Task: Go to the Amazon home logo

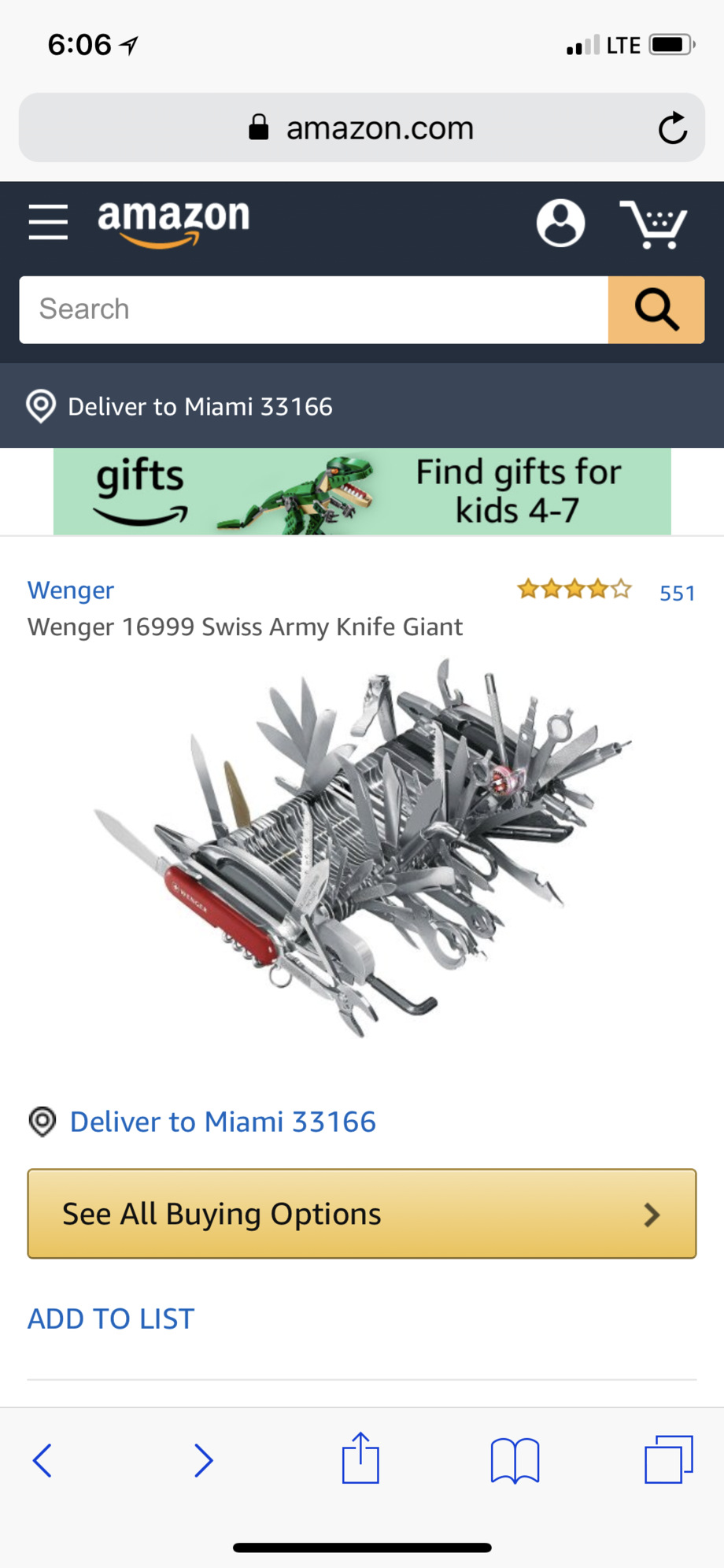Action: coord(173,222)
